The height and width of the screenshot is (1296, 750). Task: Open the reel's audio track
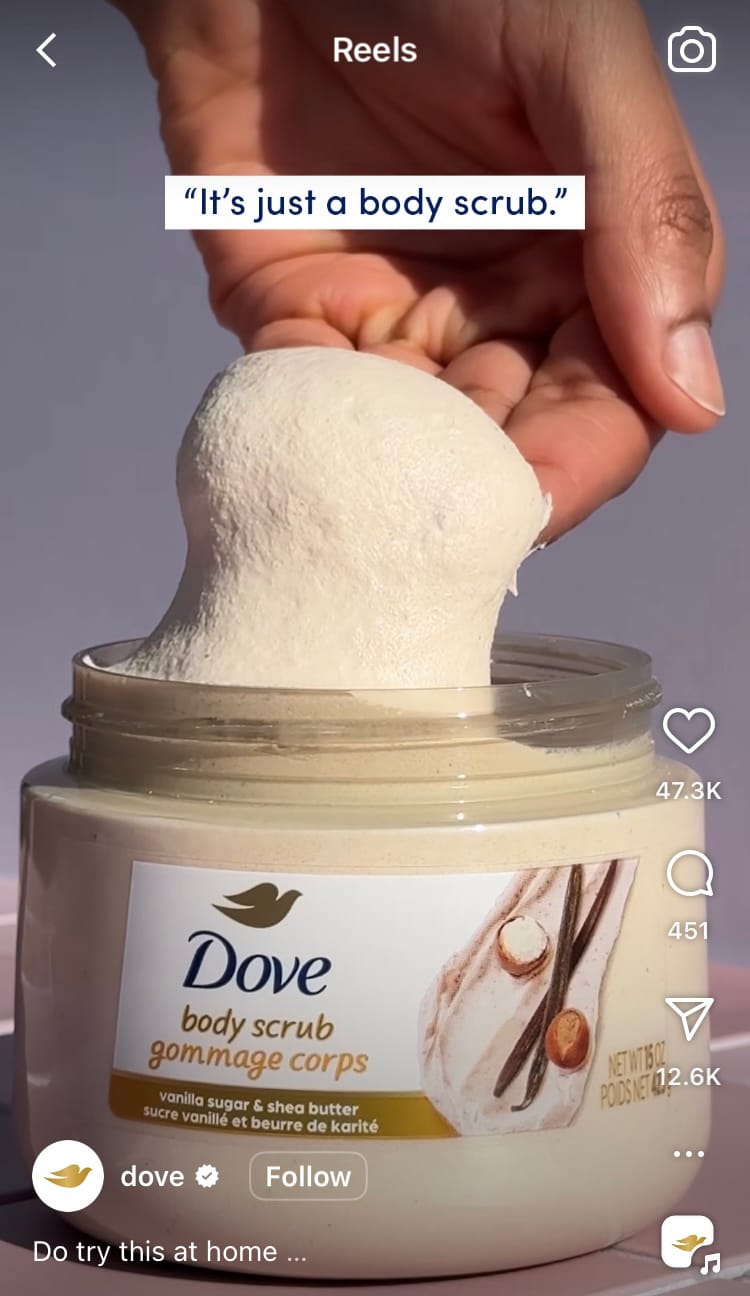click(689, 1244)
